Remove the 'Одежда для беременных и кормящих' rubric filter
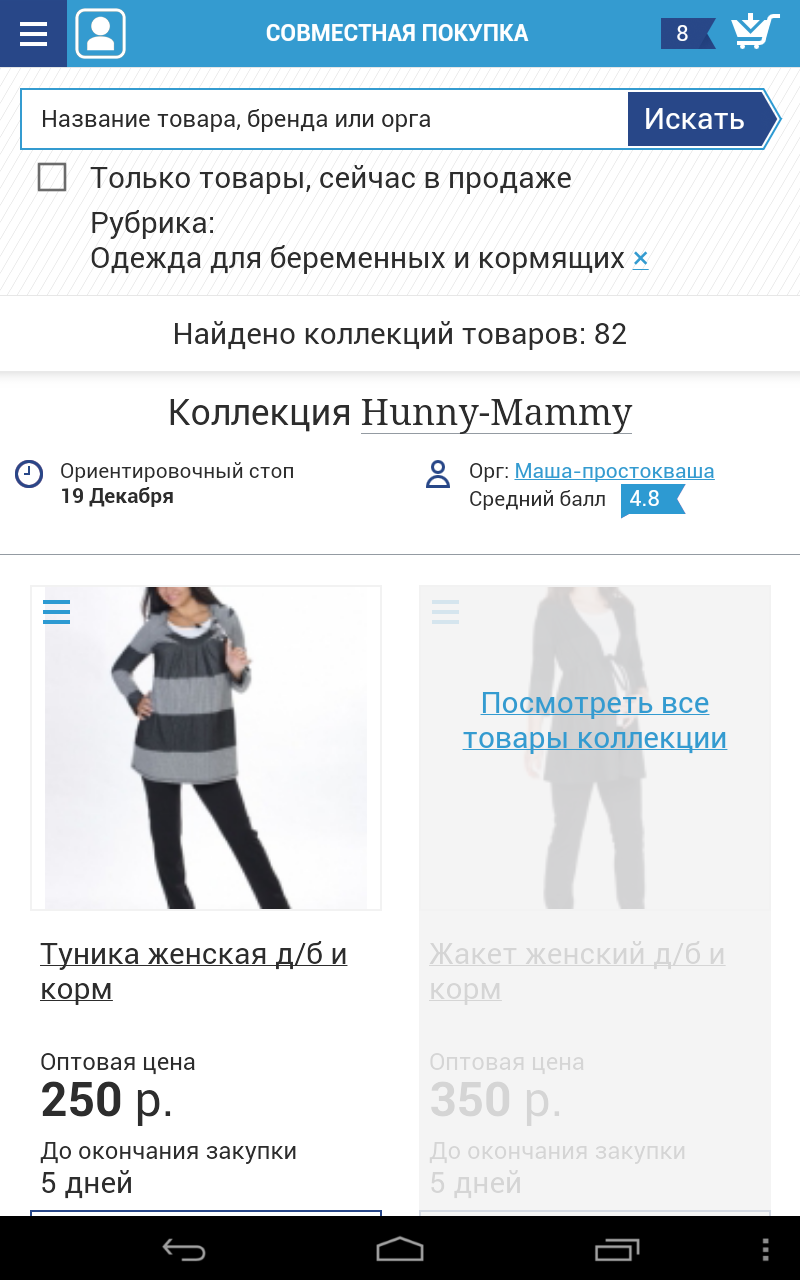The height and width of the screenshot is (1280, 800). click(x=641, y=259)
